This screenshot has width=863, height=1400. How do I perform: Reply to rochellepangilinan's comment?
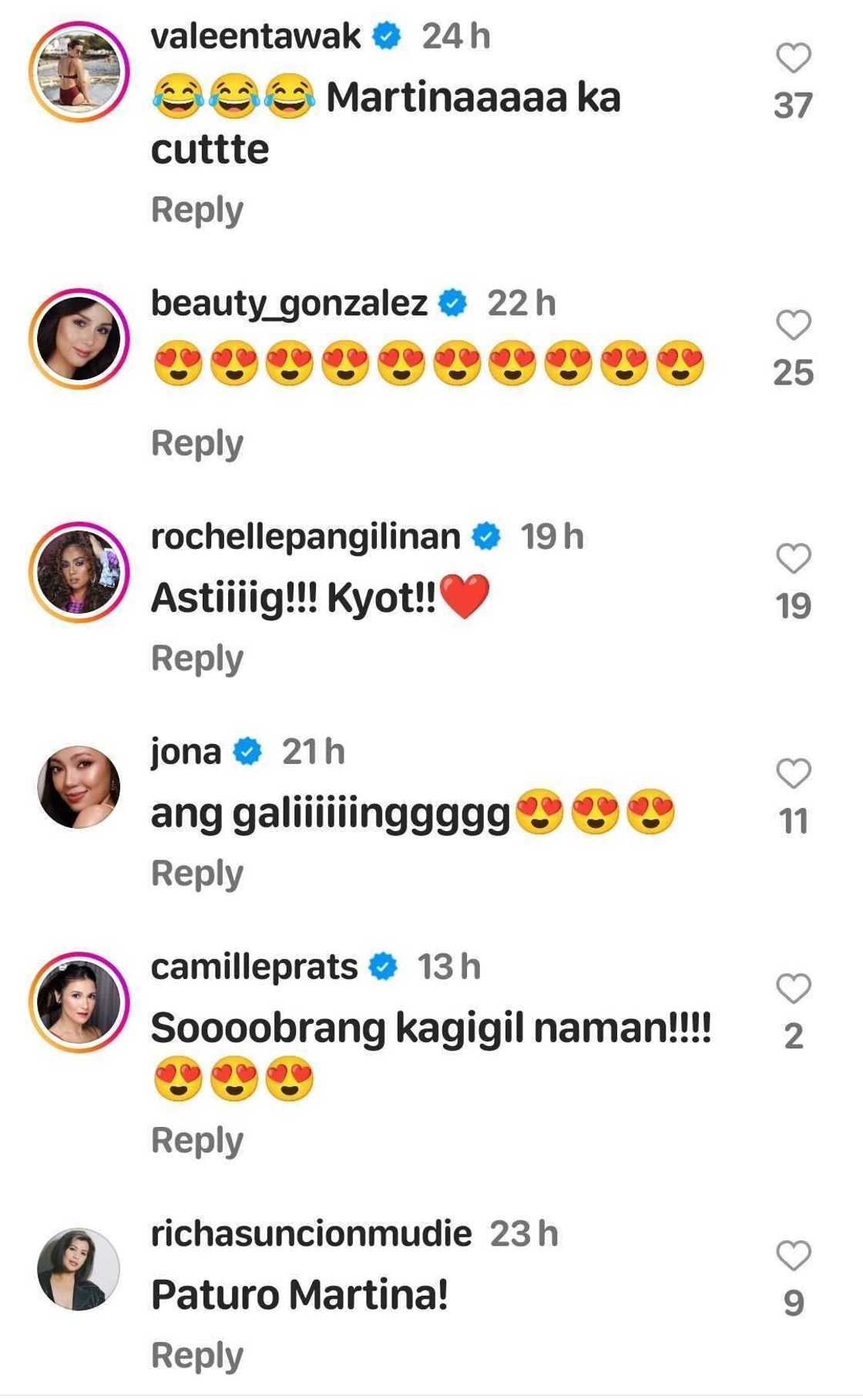tap(197, 658)
